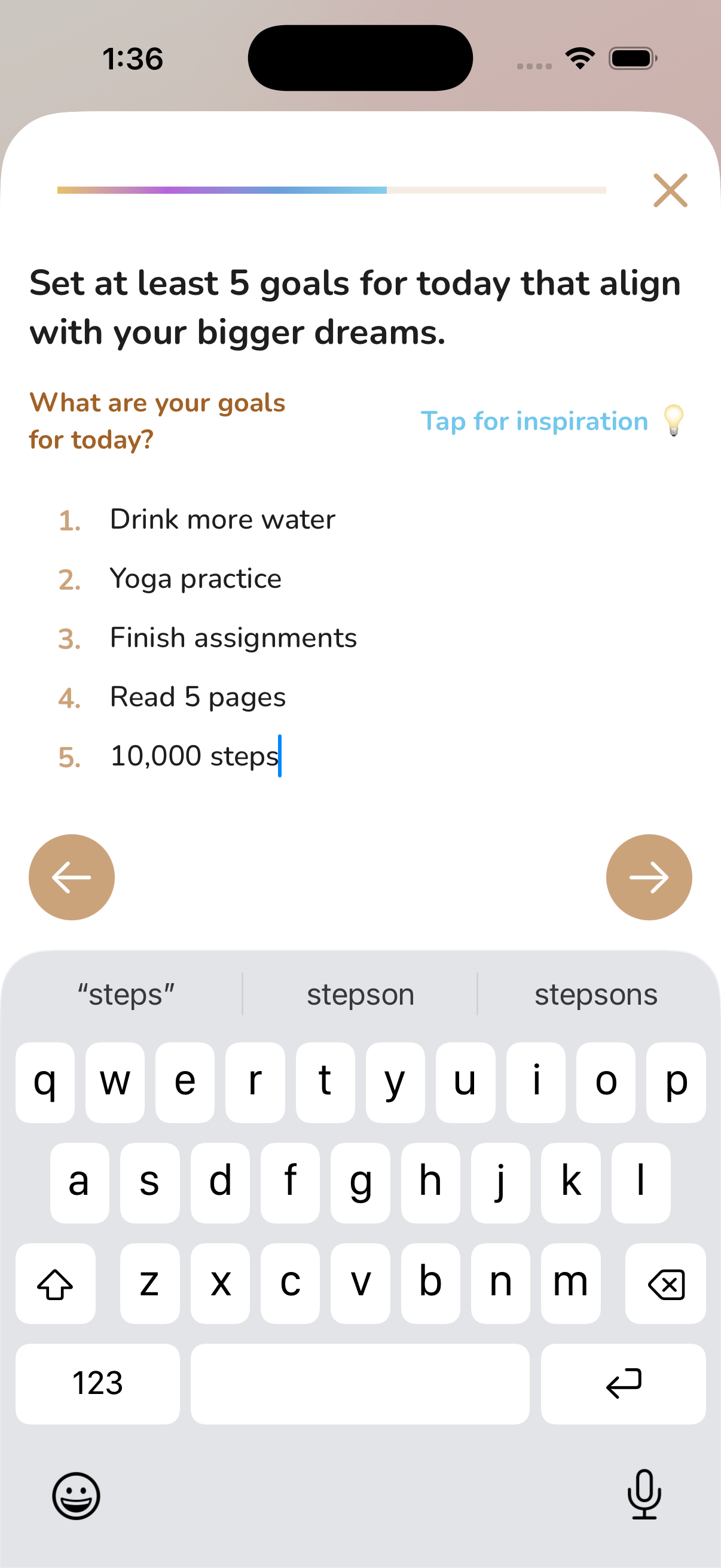This screenshot has height=1568, width=721.
Task: Edit the 'Read 5 pages' goal
Action: point(198,697)
